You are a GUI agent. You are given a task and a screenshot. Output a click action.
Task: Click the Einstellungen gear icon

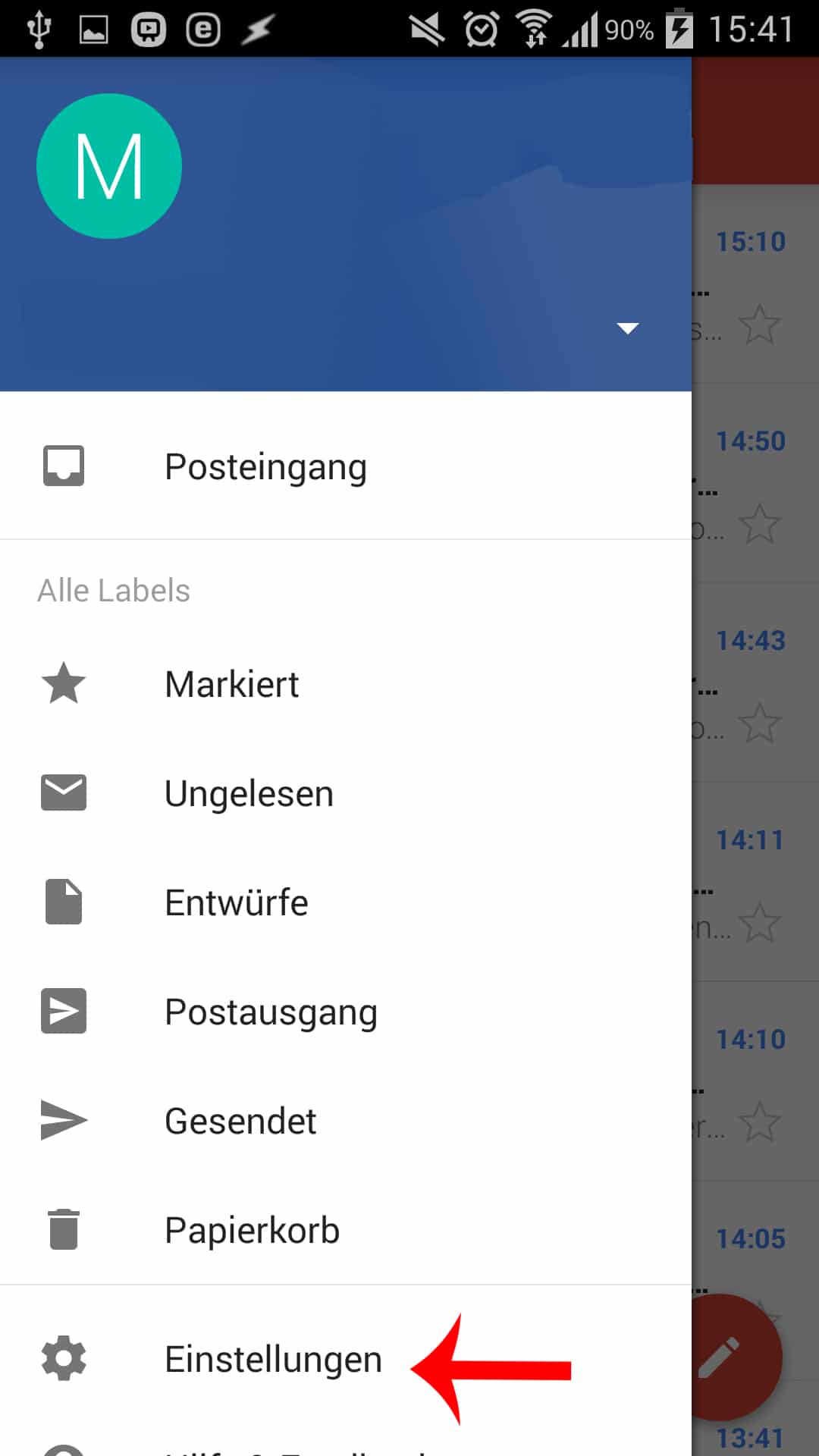64,1358
